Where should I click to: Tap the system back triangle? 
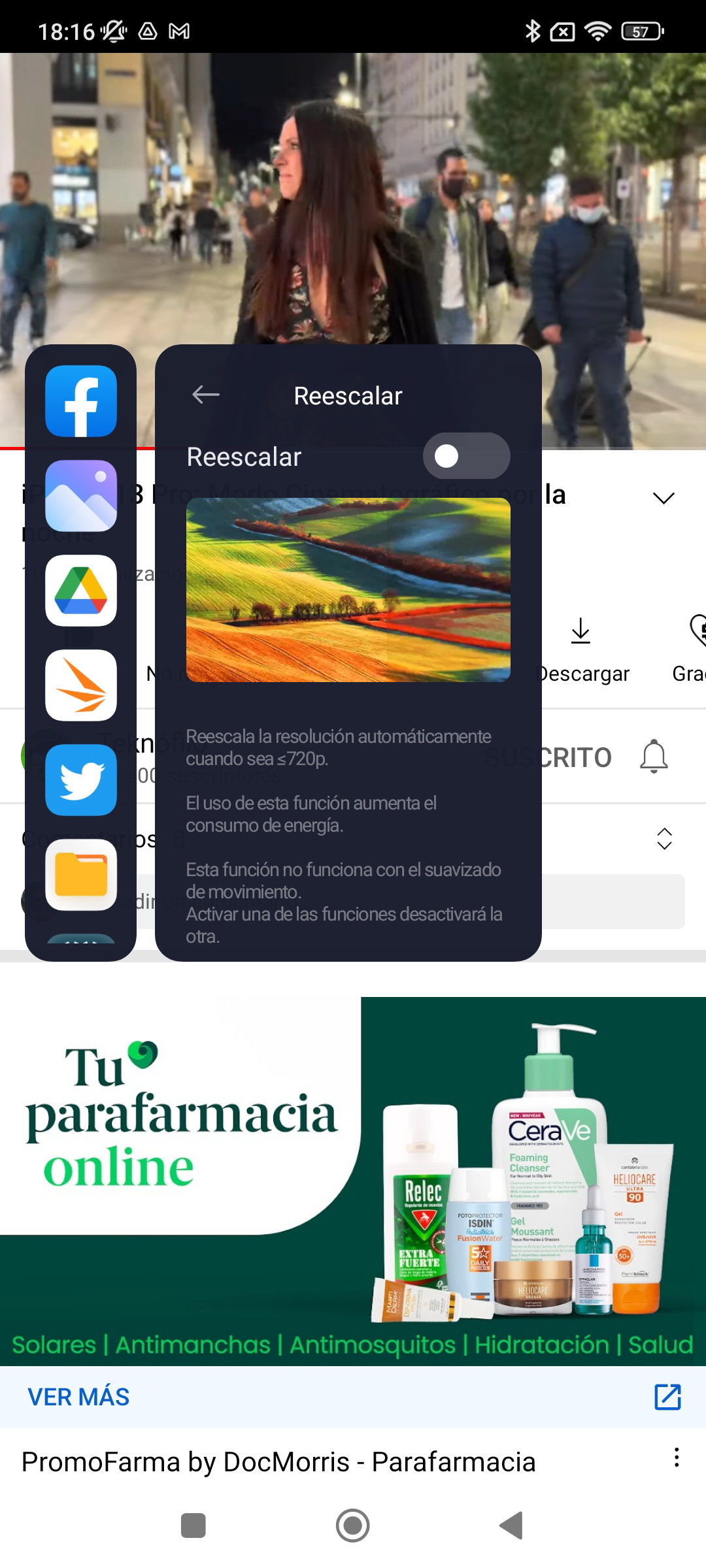[512, 1526]
